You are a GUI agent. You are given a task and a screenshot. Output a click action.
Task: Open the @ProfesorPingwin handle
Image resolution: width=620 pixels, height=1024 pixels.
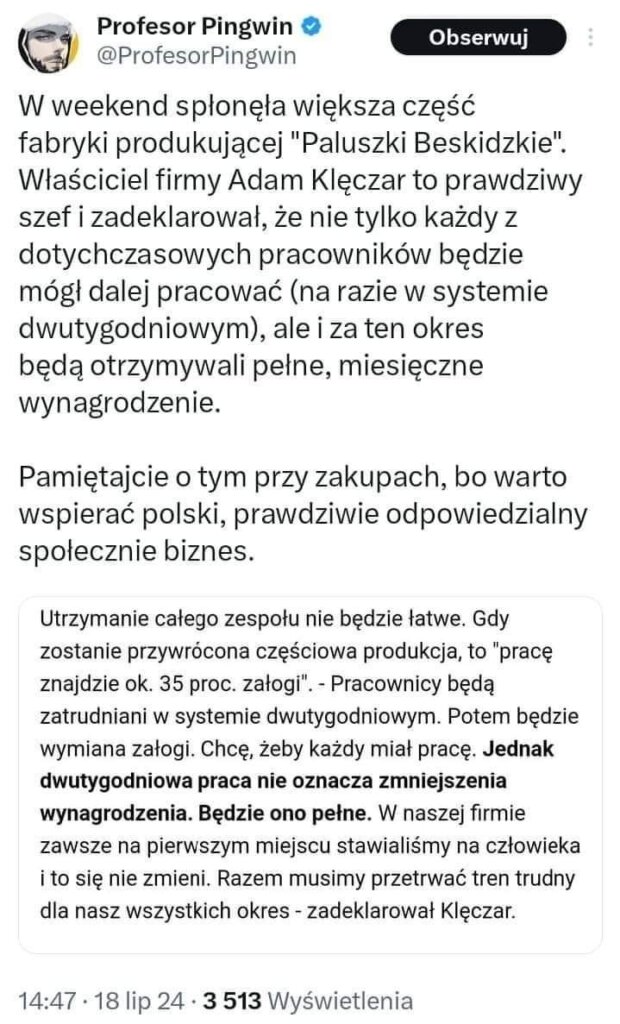196,56
